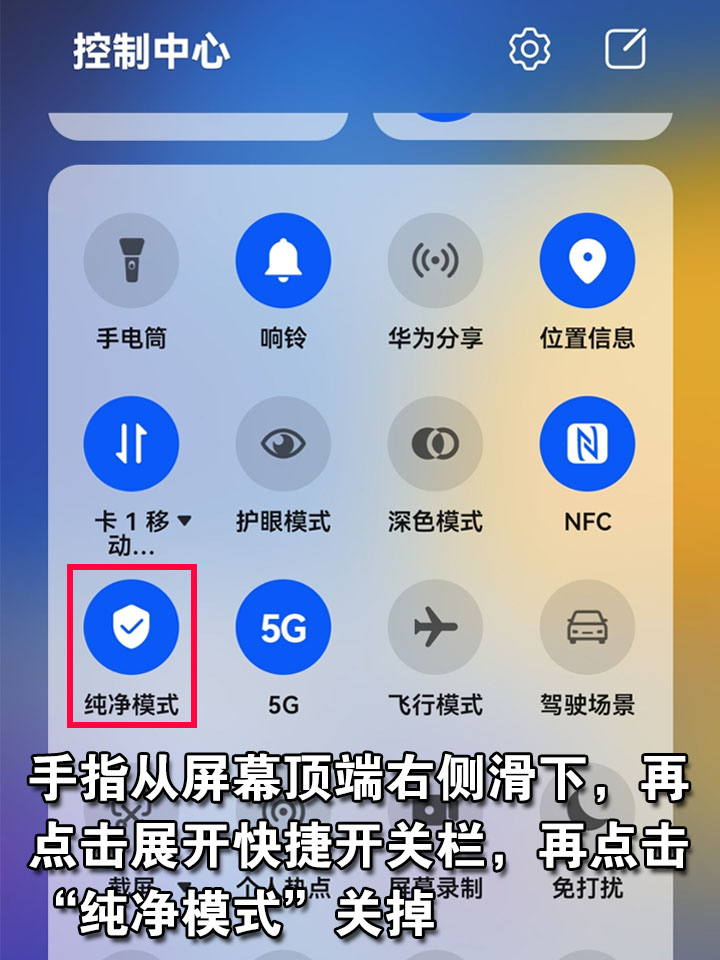Viewport: 720px width, 960px height.
Task: Switch off NFC
Action: coord(587,444)
